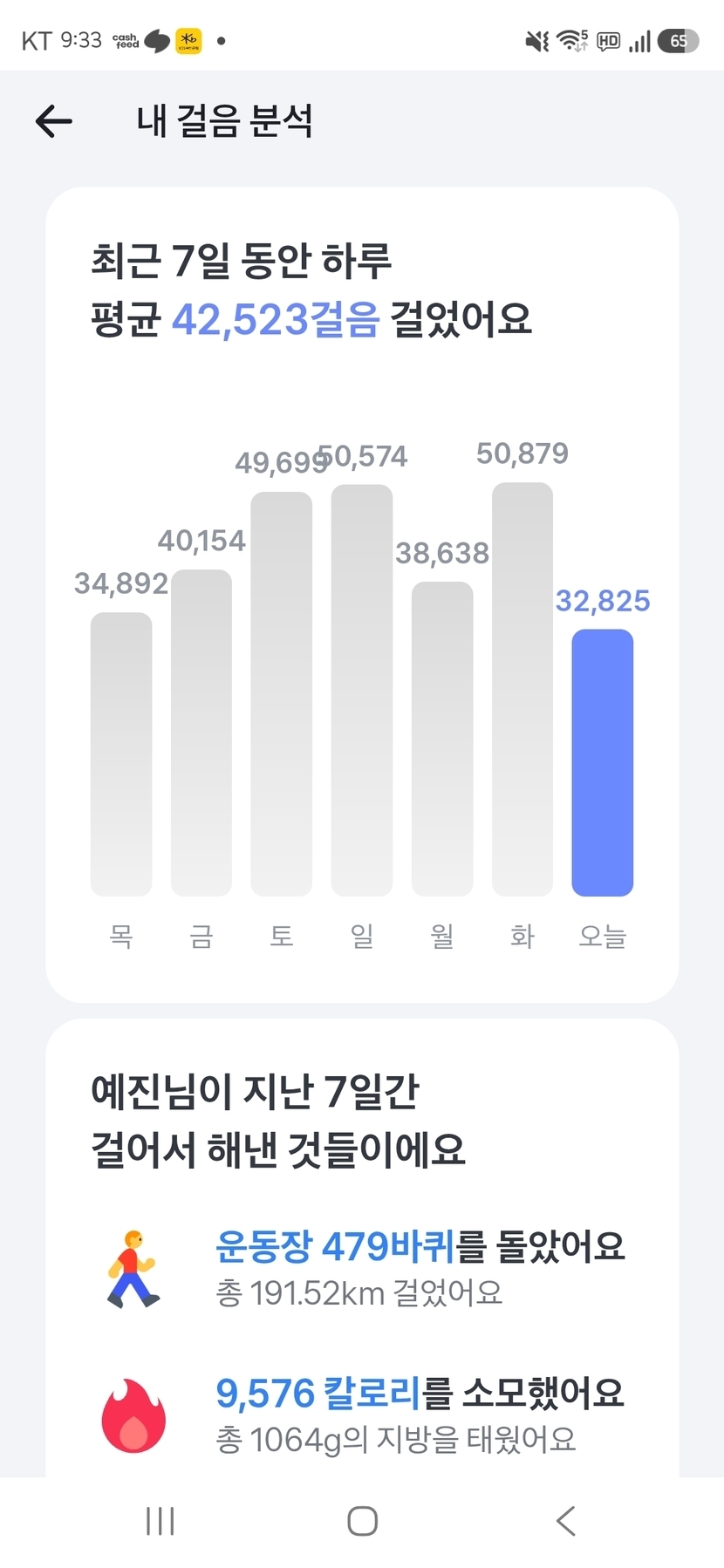Screen dimensions: 724x1568
Task: Open the system recent apps button
Action: [161, 1521]
